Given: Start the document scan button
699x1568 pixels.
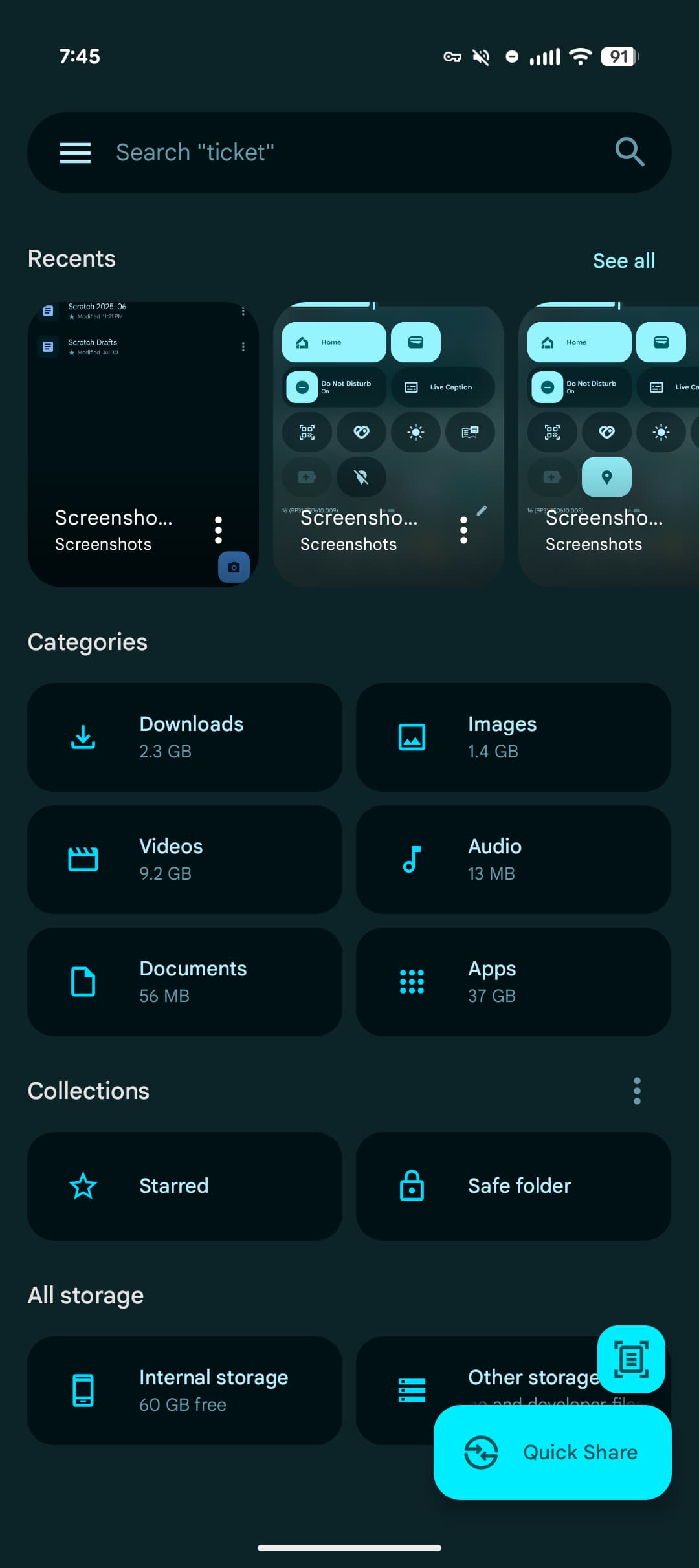Looking at the screenshot, I should 631,1358.
